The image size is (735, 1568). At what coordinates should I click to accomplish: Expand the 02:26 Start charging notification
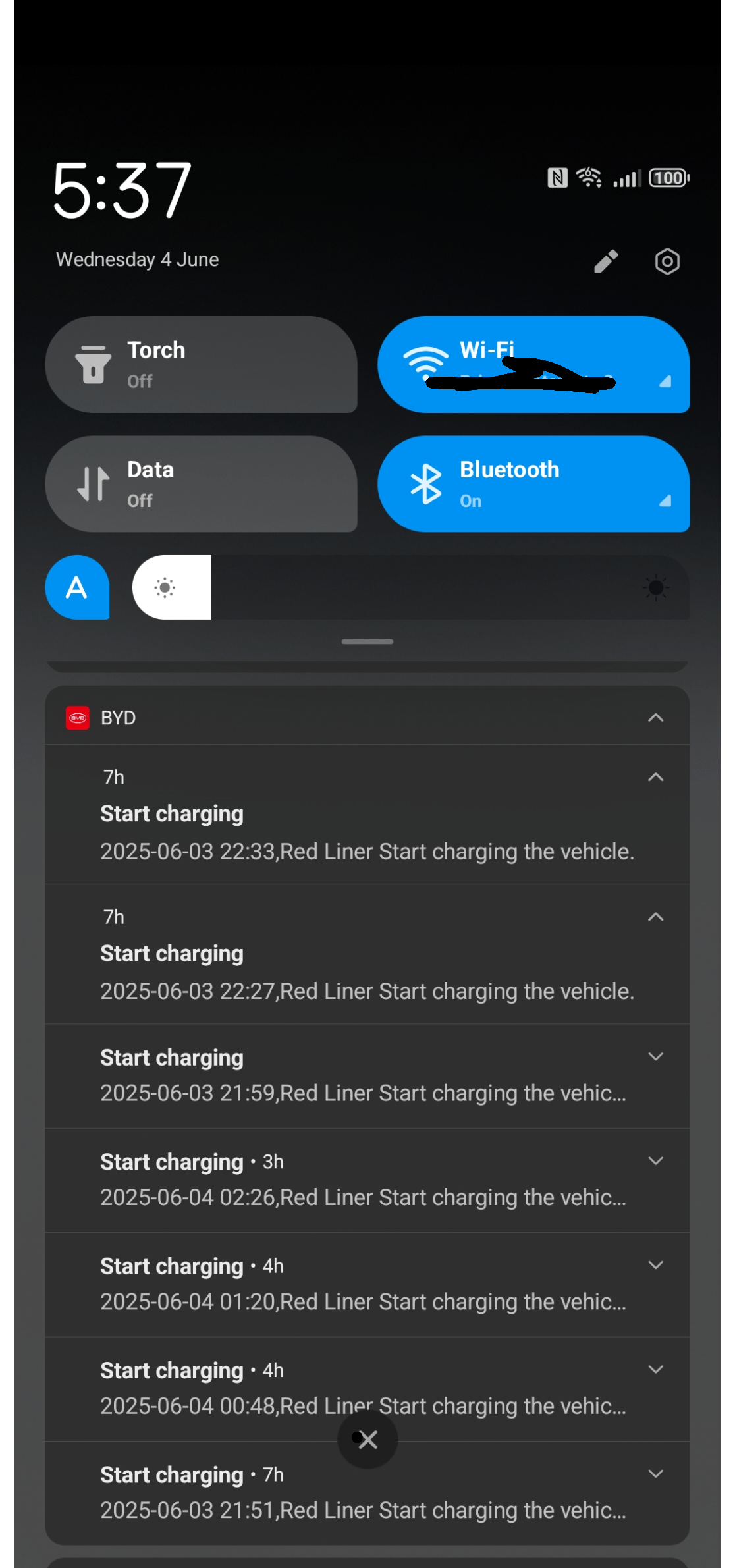[655, 1161]
